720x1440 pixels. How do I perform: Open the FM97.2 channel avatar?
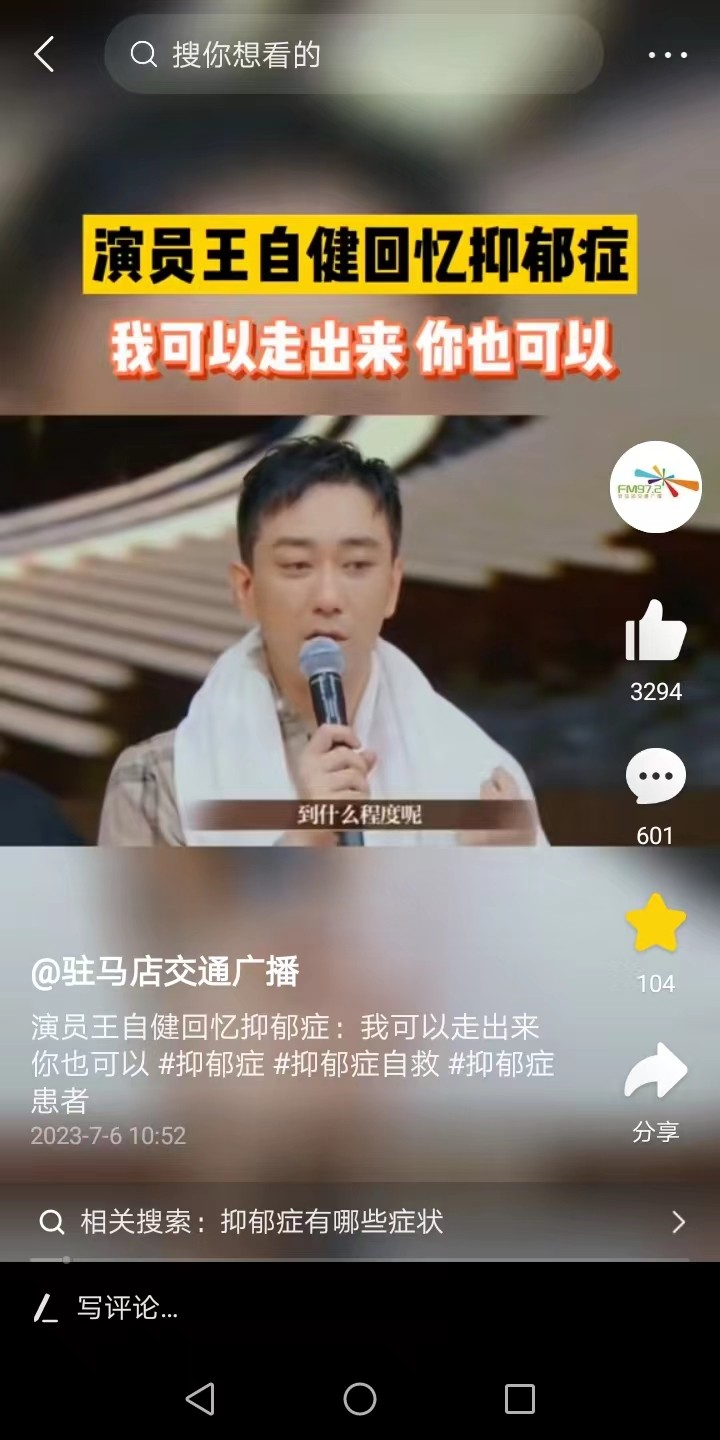(x=656, y=486)
